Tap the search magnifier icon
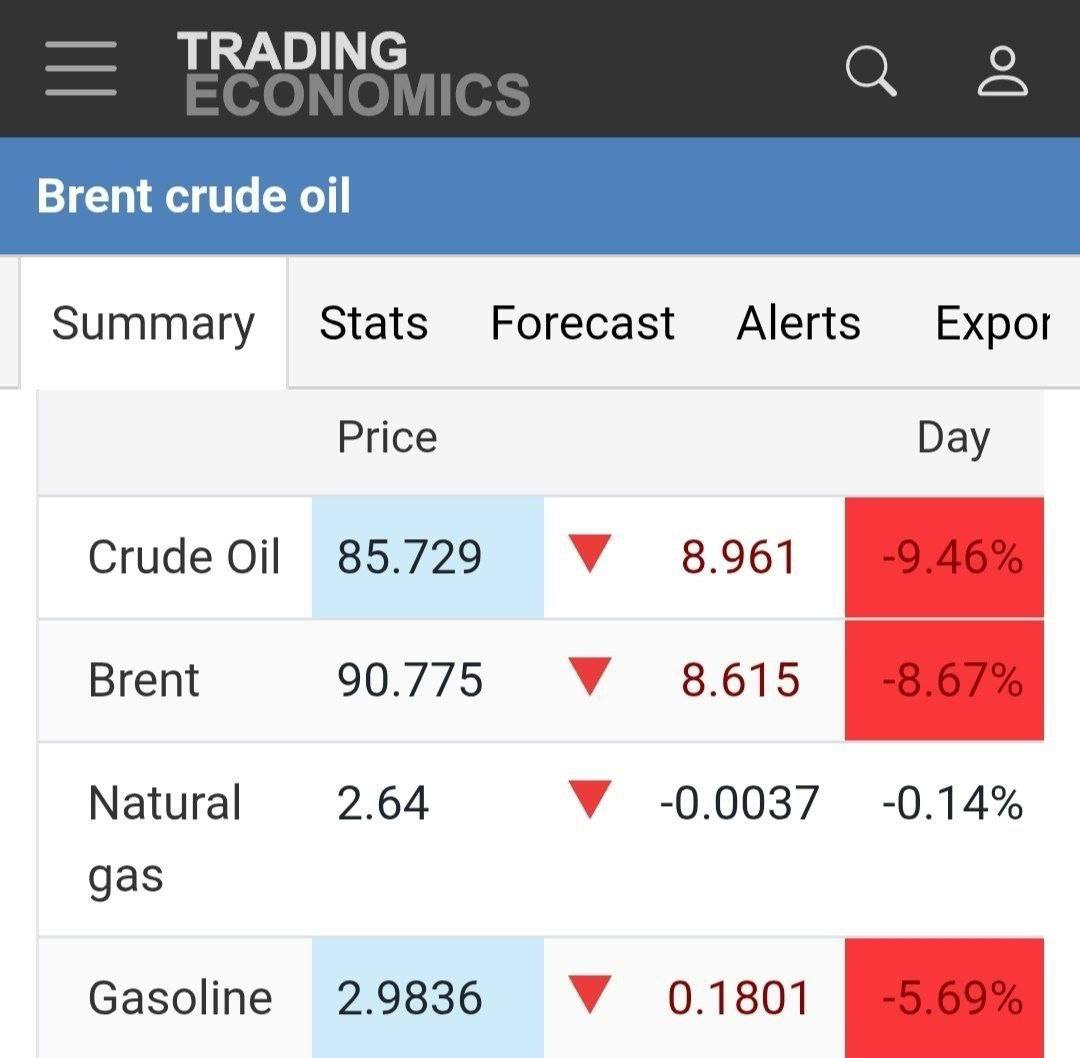The width and height of the screenshot is (1080, 1058). click(870, 71)
